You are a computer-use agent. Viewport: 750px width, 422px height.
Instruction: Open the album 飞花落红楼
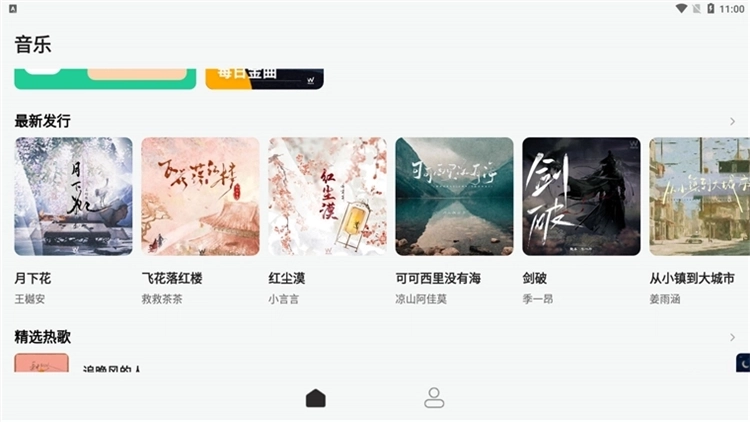click(200, 196)
